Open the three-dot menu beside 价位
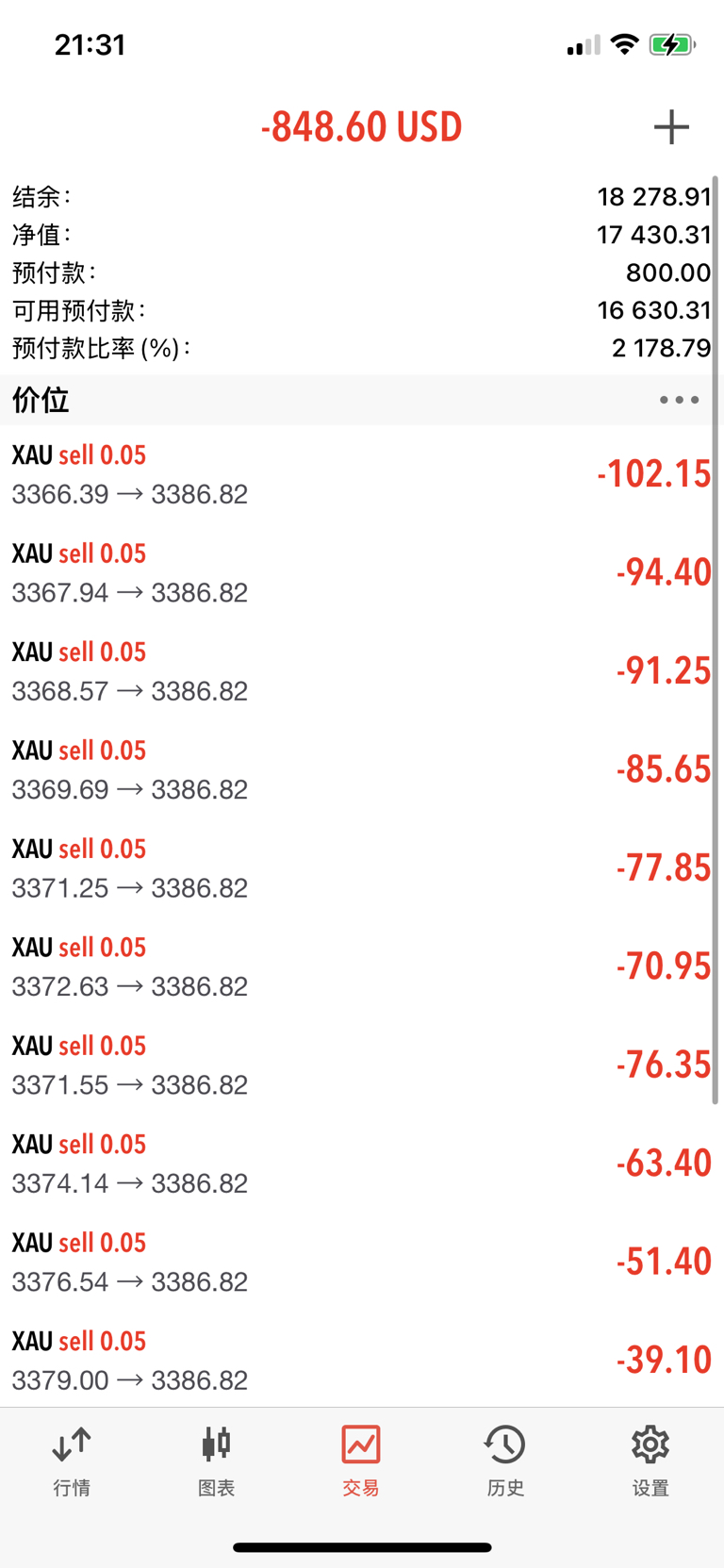724x1568 pixels. 679,400
